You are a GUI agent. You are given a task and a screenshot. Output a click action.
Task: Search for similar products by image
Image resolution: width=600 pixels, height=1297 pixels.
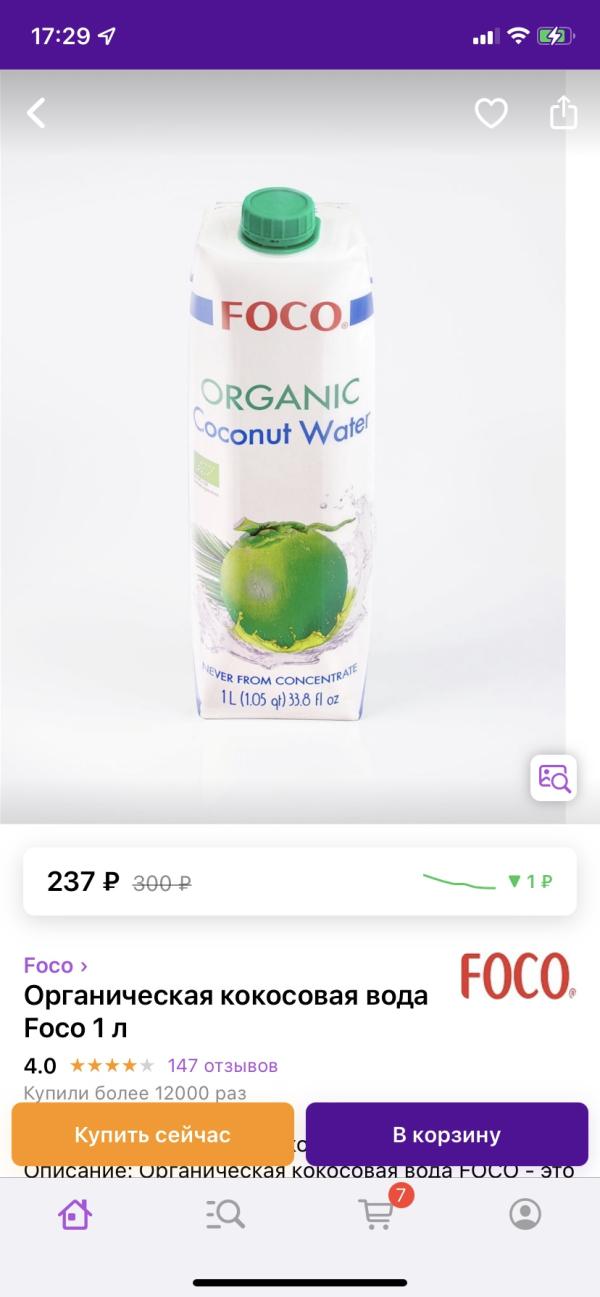(x=553, y=778)
